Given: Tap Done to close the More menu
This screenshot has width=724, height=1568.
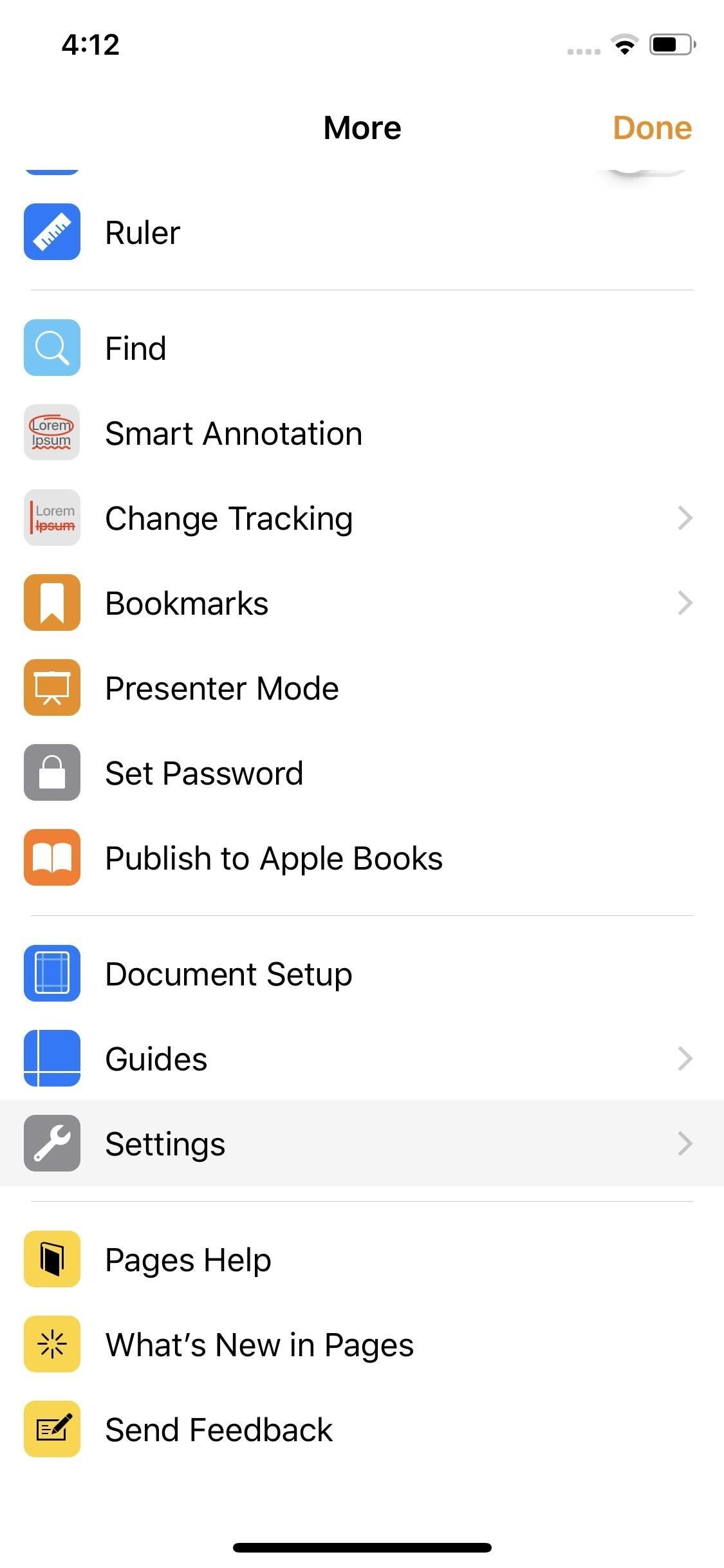Looking at the screenshot, I should [651, 128].
